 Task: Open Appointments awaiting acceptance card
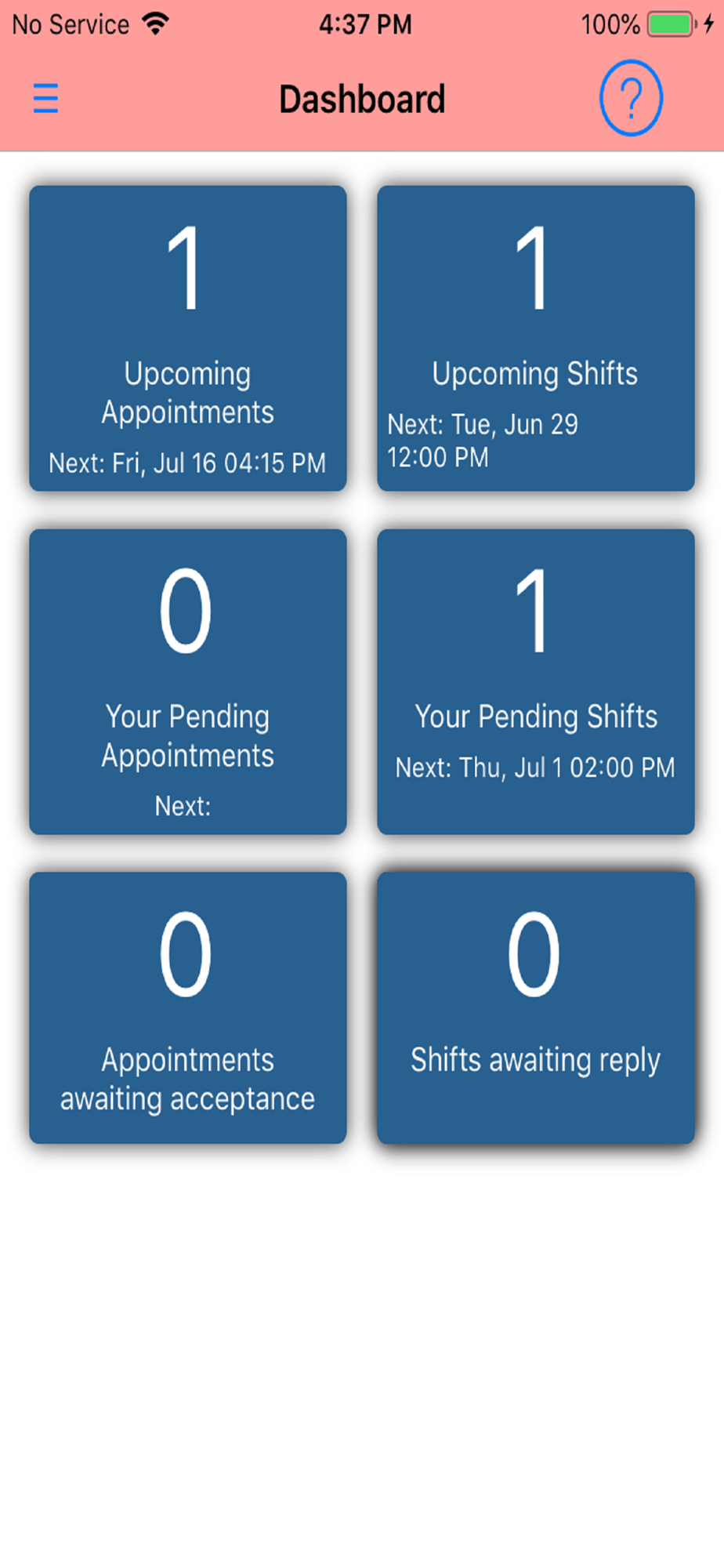tap(188, 1007)
